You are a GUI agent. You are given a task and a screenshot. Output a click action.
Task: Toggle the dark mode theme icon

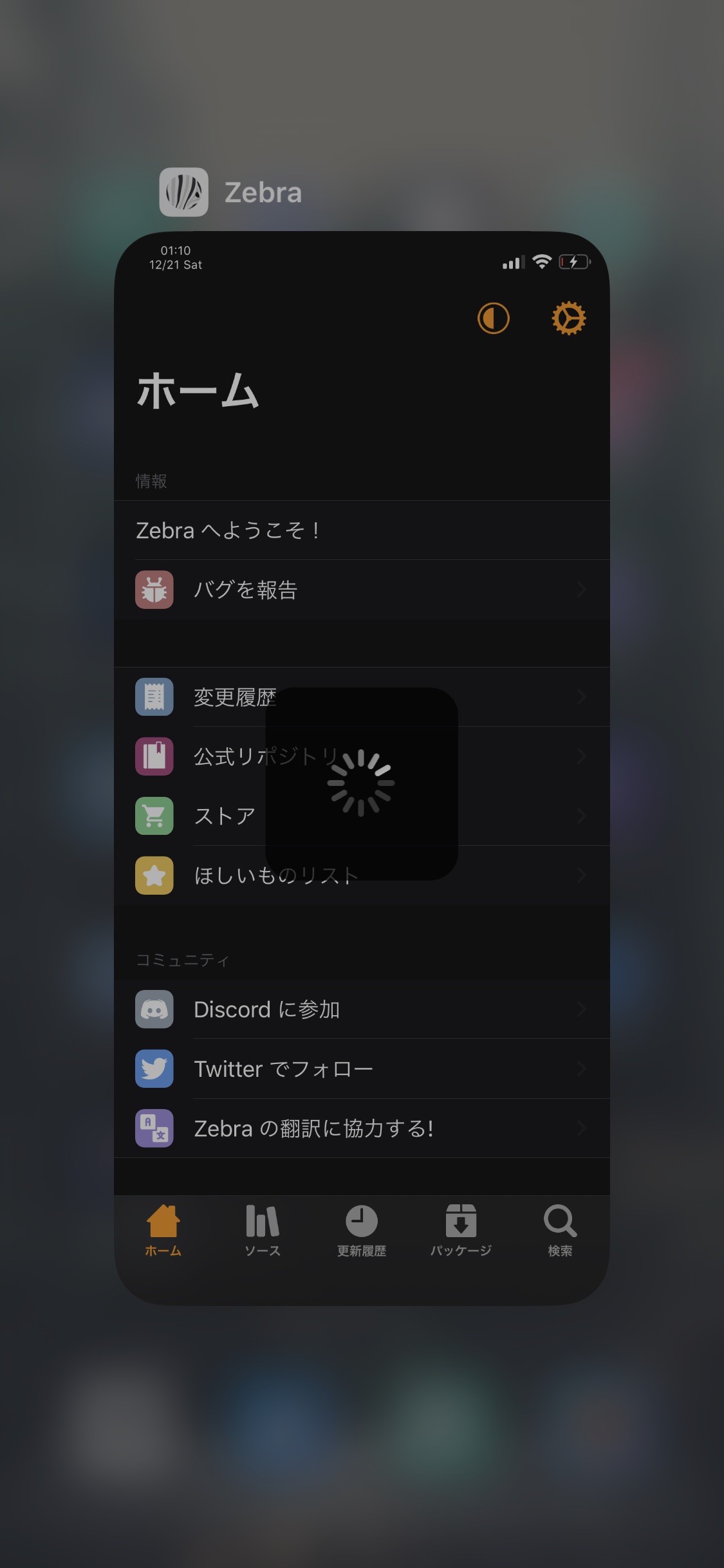[494, 319]
